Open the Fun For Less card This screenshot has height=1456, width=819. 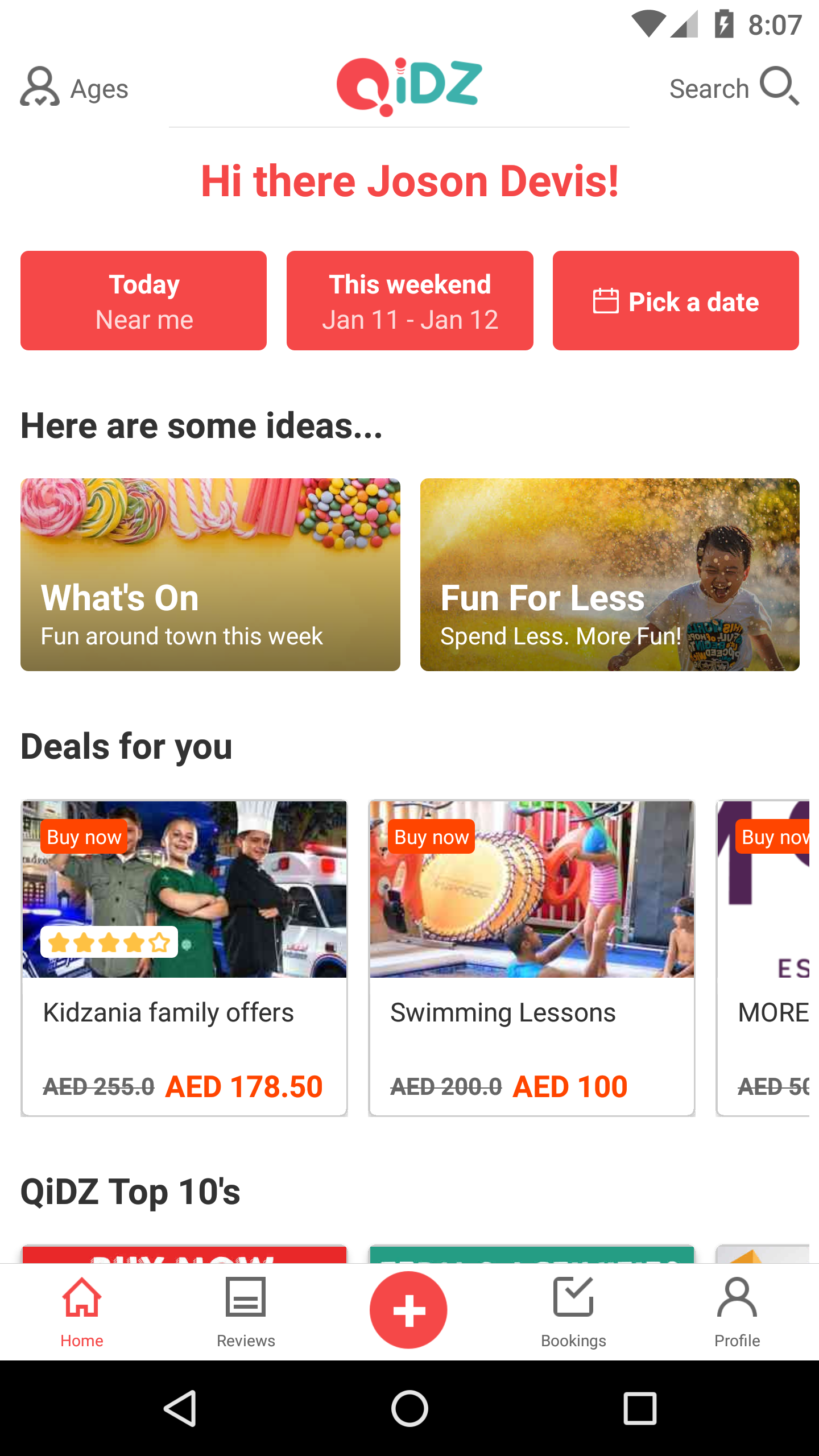point(610,574)
